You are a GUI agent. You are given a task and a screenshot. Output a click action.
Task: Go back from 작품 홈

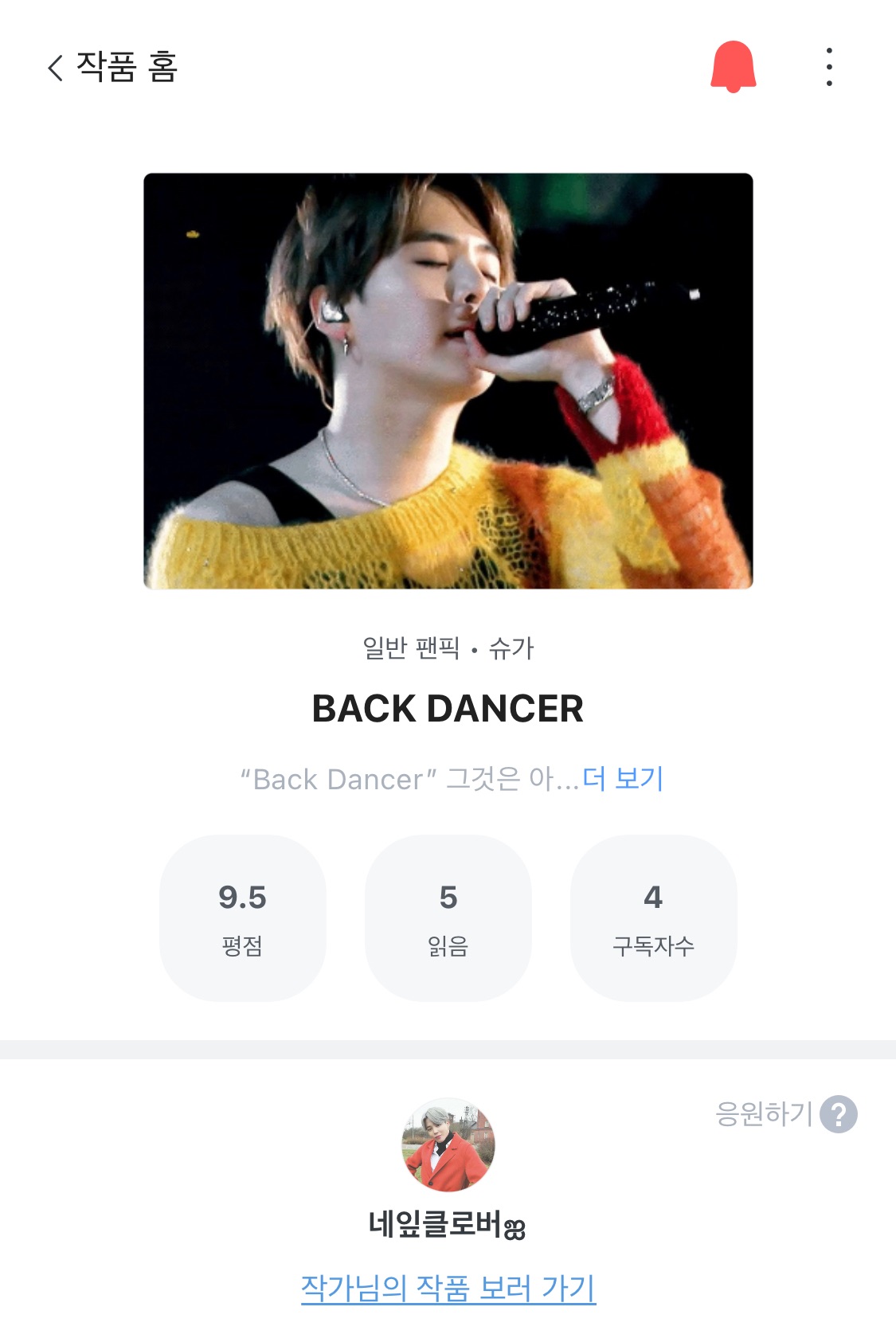55,68
